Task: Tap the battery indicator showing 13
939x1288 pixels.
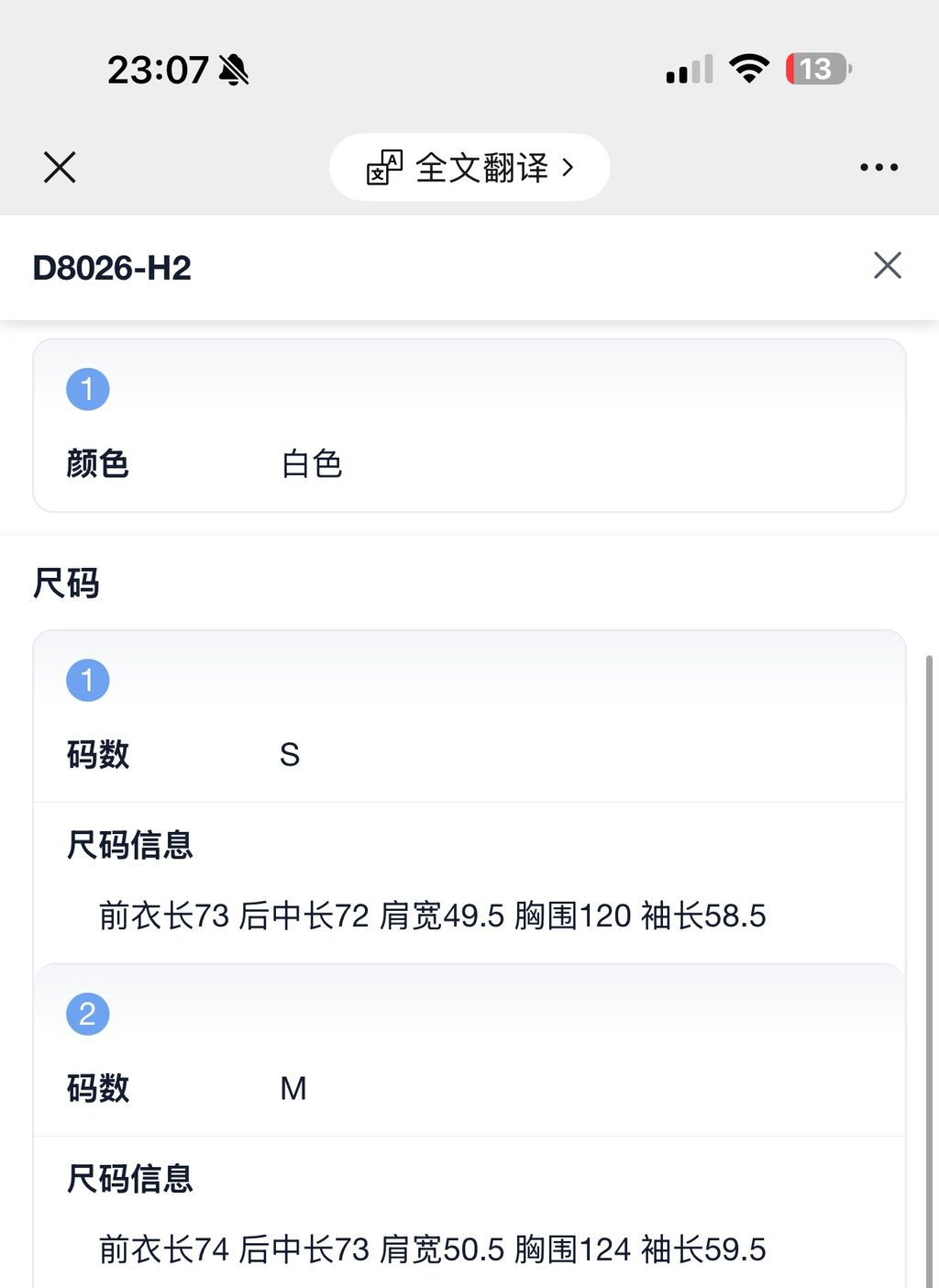Action: pyautogui.click(x=815, y=70)
